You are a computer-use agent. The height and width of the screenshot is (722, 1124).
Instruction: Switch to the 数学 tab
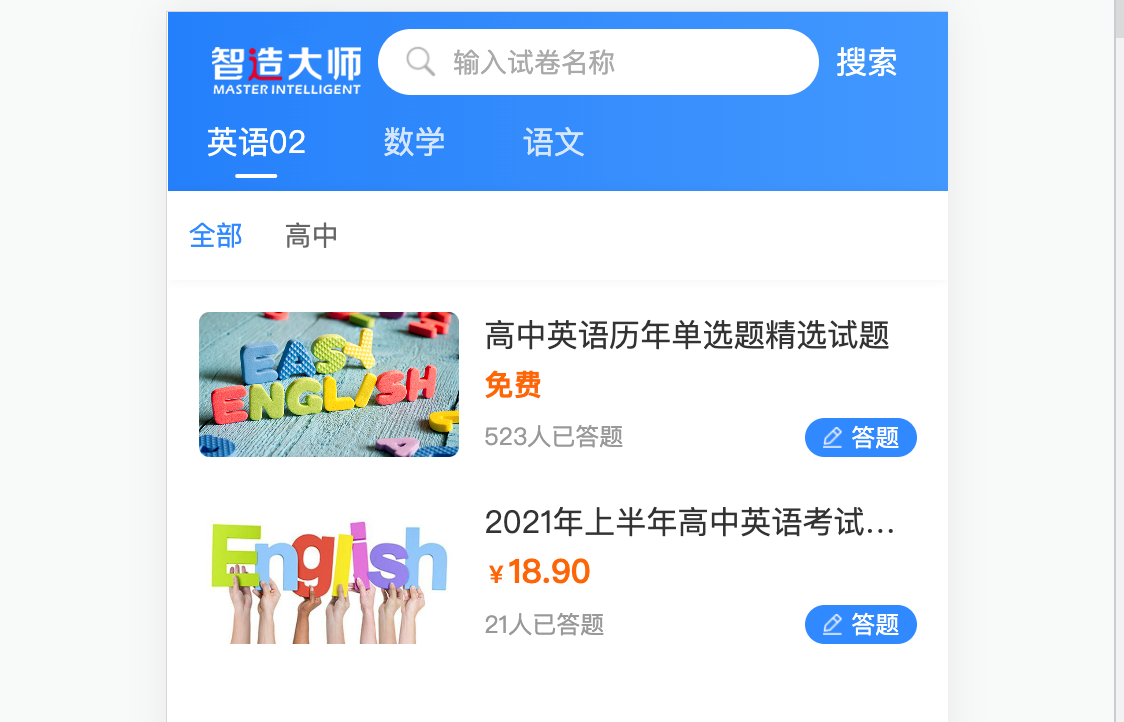coord(414,142)
